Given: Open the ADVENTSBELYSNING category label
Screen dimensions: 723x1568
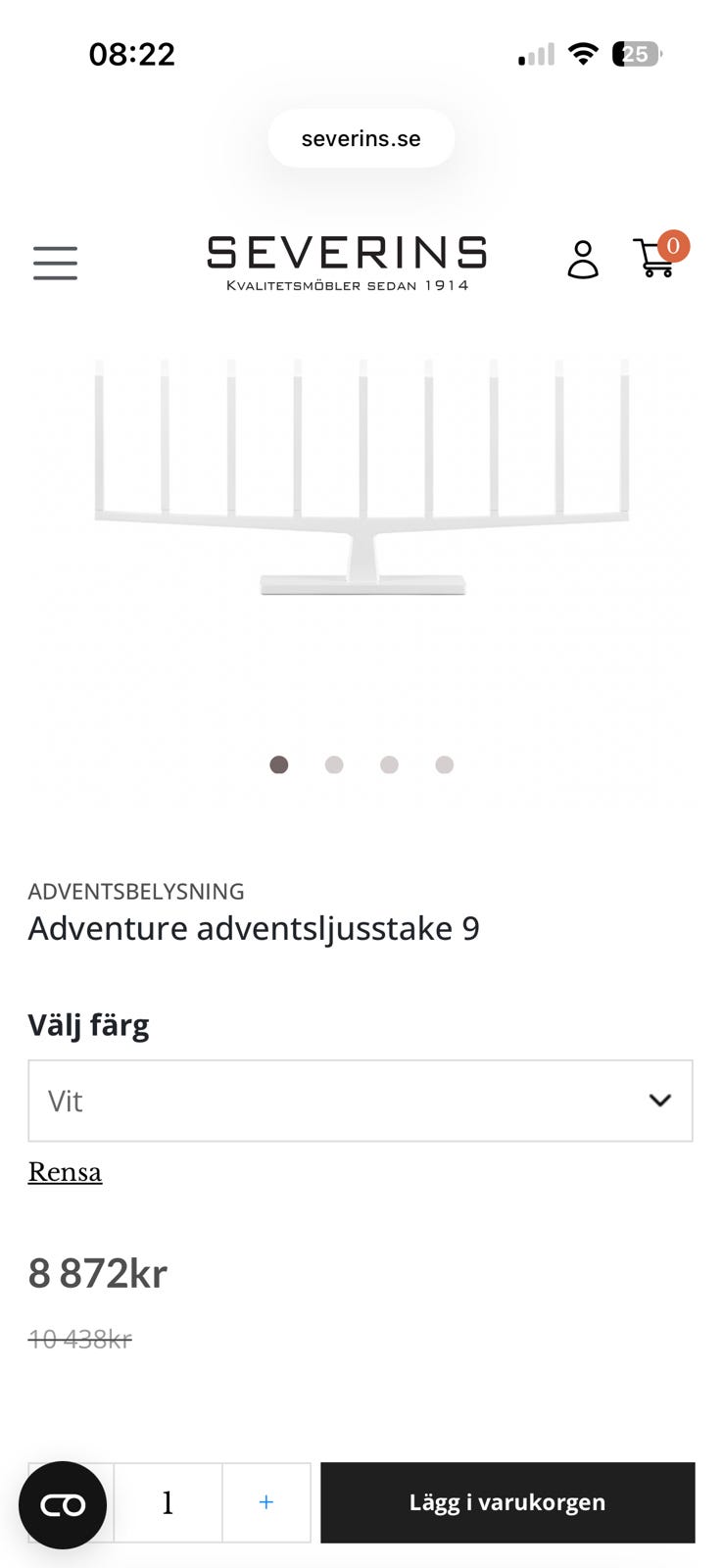Looking at the screenshot, I should point(136,891).
